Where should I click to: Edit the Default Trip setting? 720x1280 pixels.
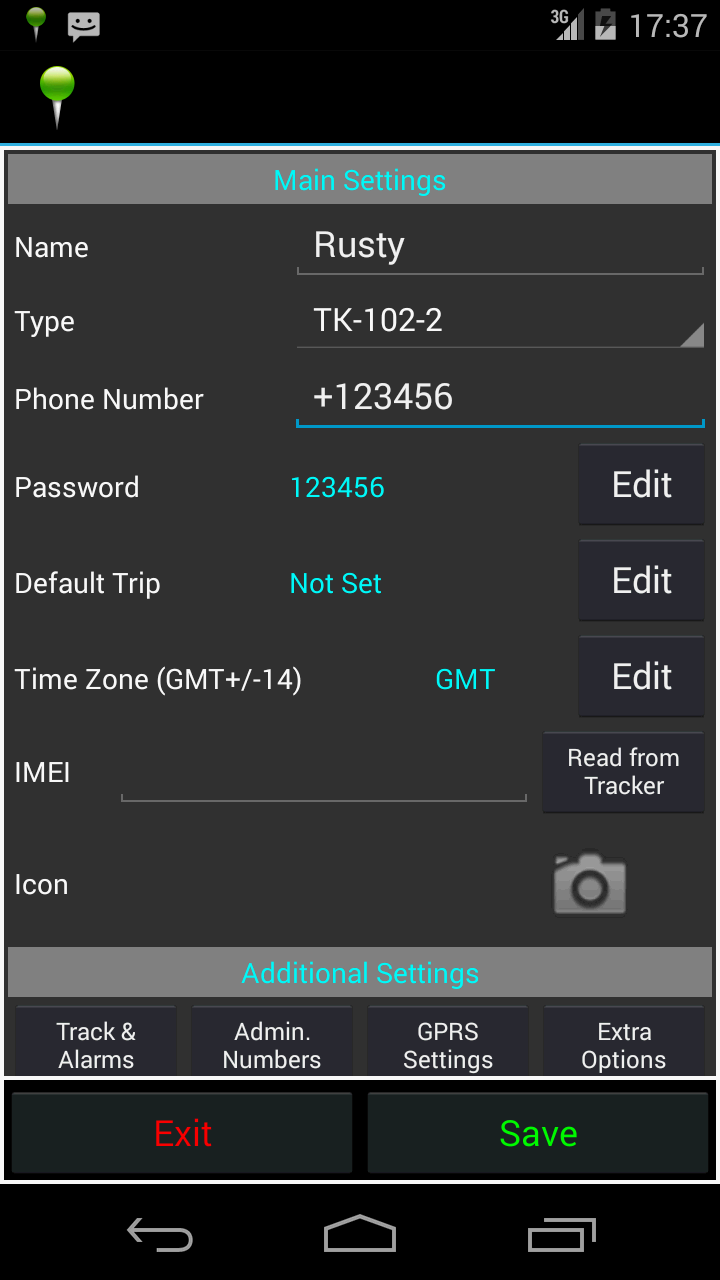[642, 581]
